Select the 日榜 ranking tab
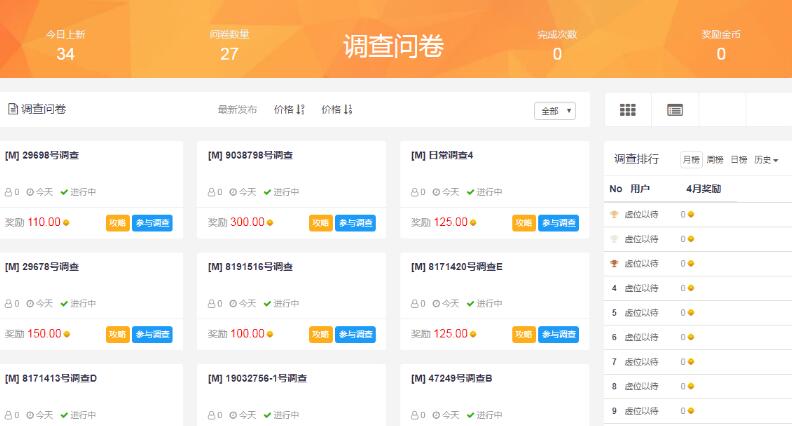This screenshot has height=426, width=792. 738,160
